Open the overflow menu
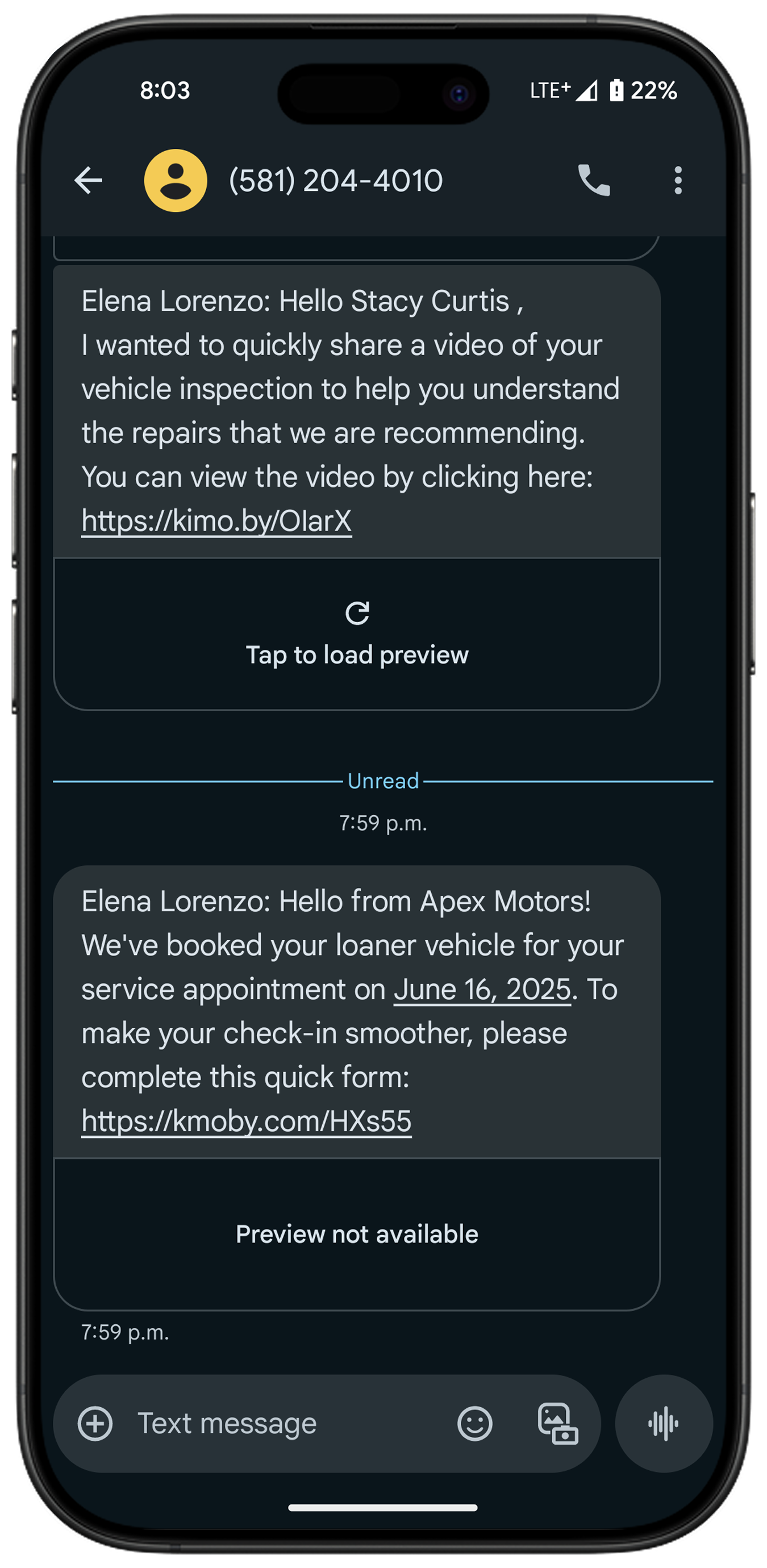 [x=677, y=181]
